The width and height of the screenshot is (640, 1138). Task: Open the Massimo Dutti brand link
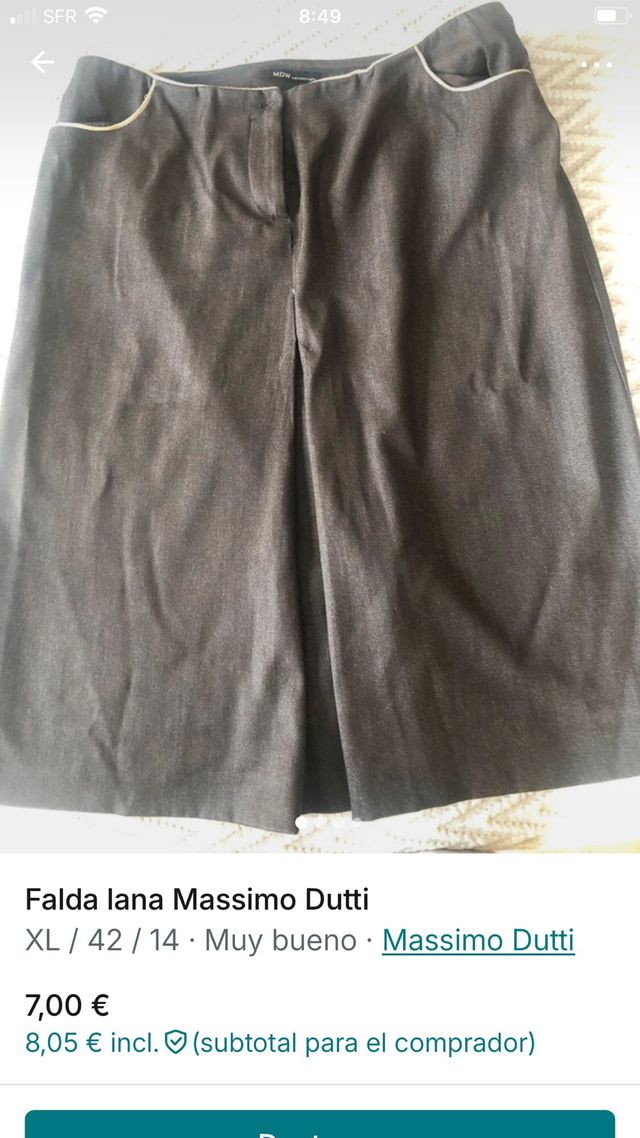[478, 940]
